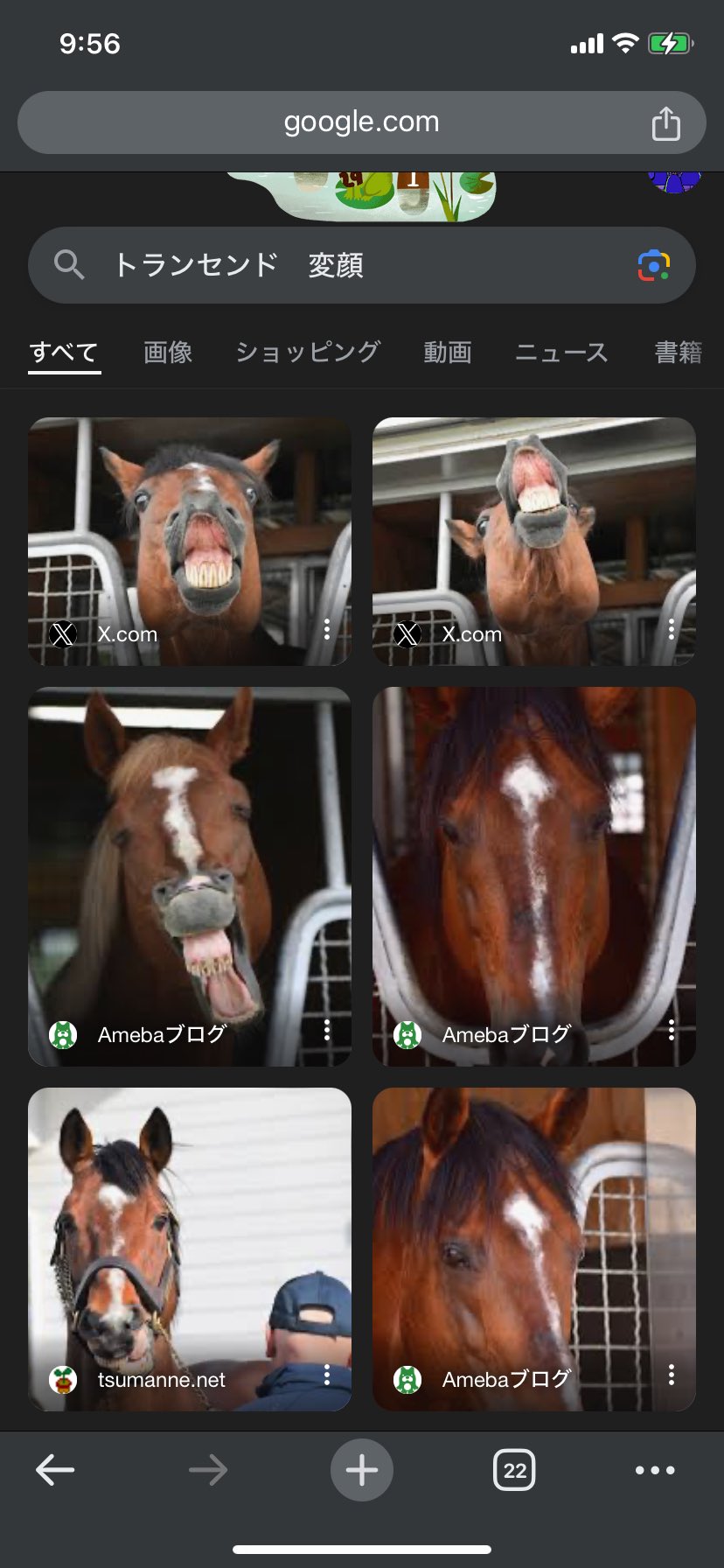Switch to the 書籍 tab

[x=679, y=352]
